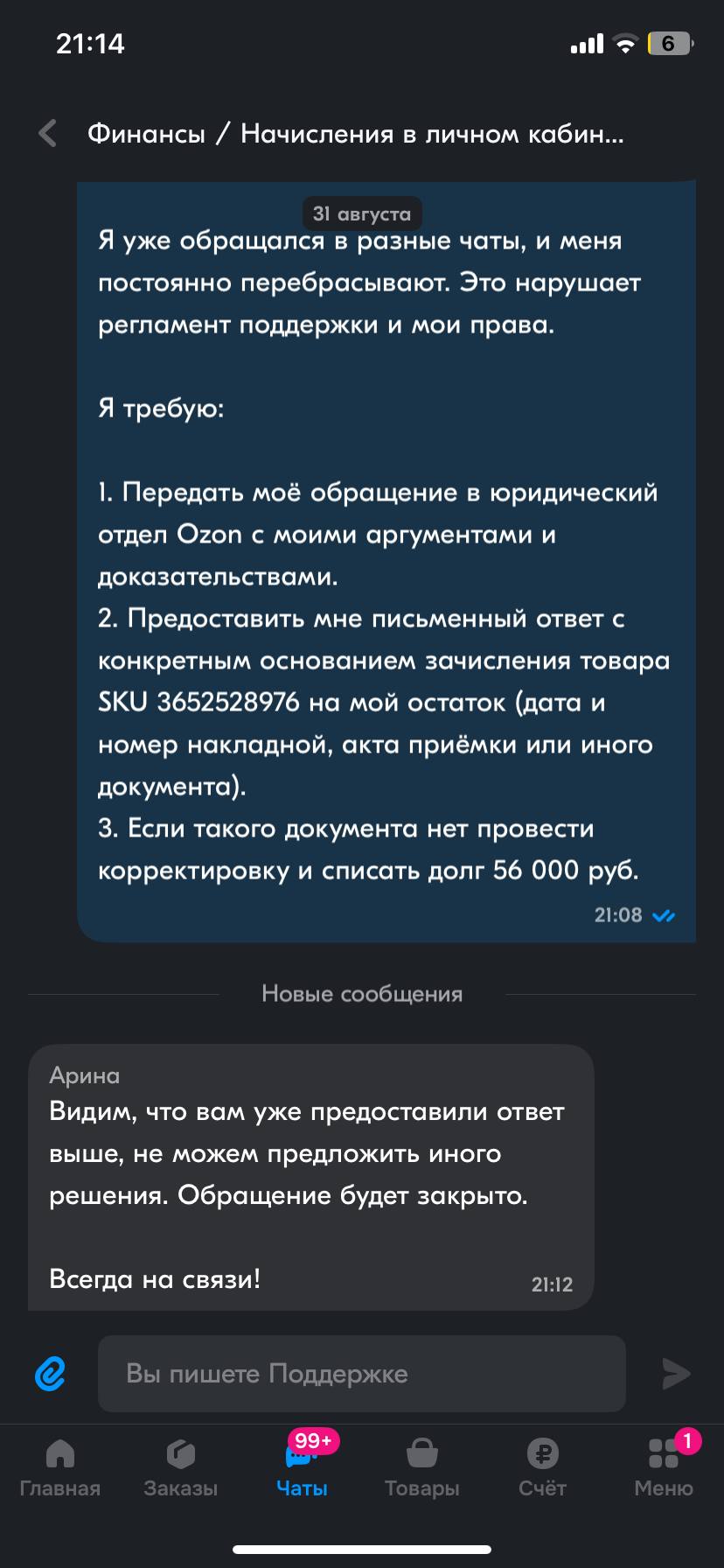Focus the 'Вы пишете Поддержке' message field

pyautogui.click(x=362, y=1373)
